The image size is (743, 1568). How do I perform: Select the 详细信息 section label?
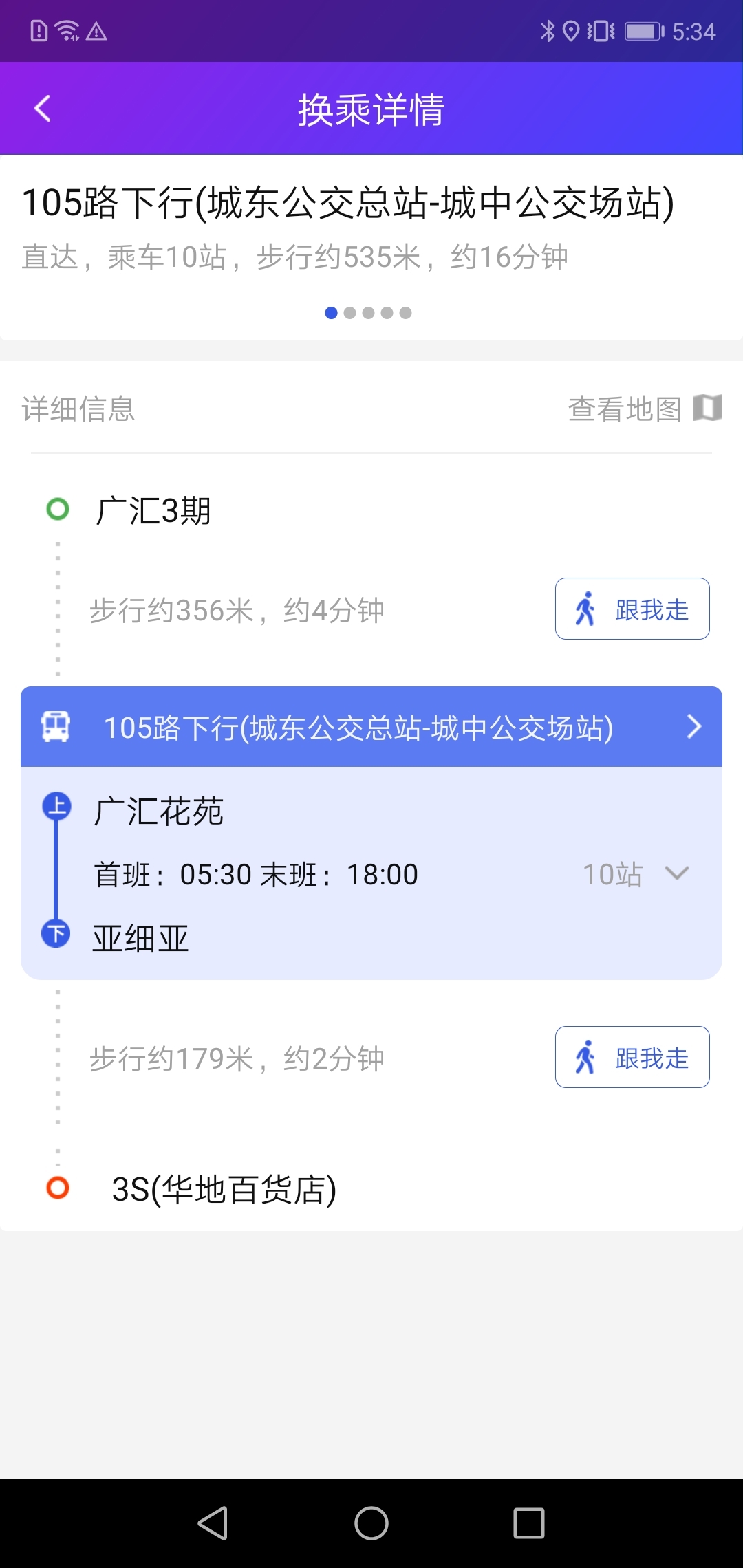tap(78, 409)
